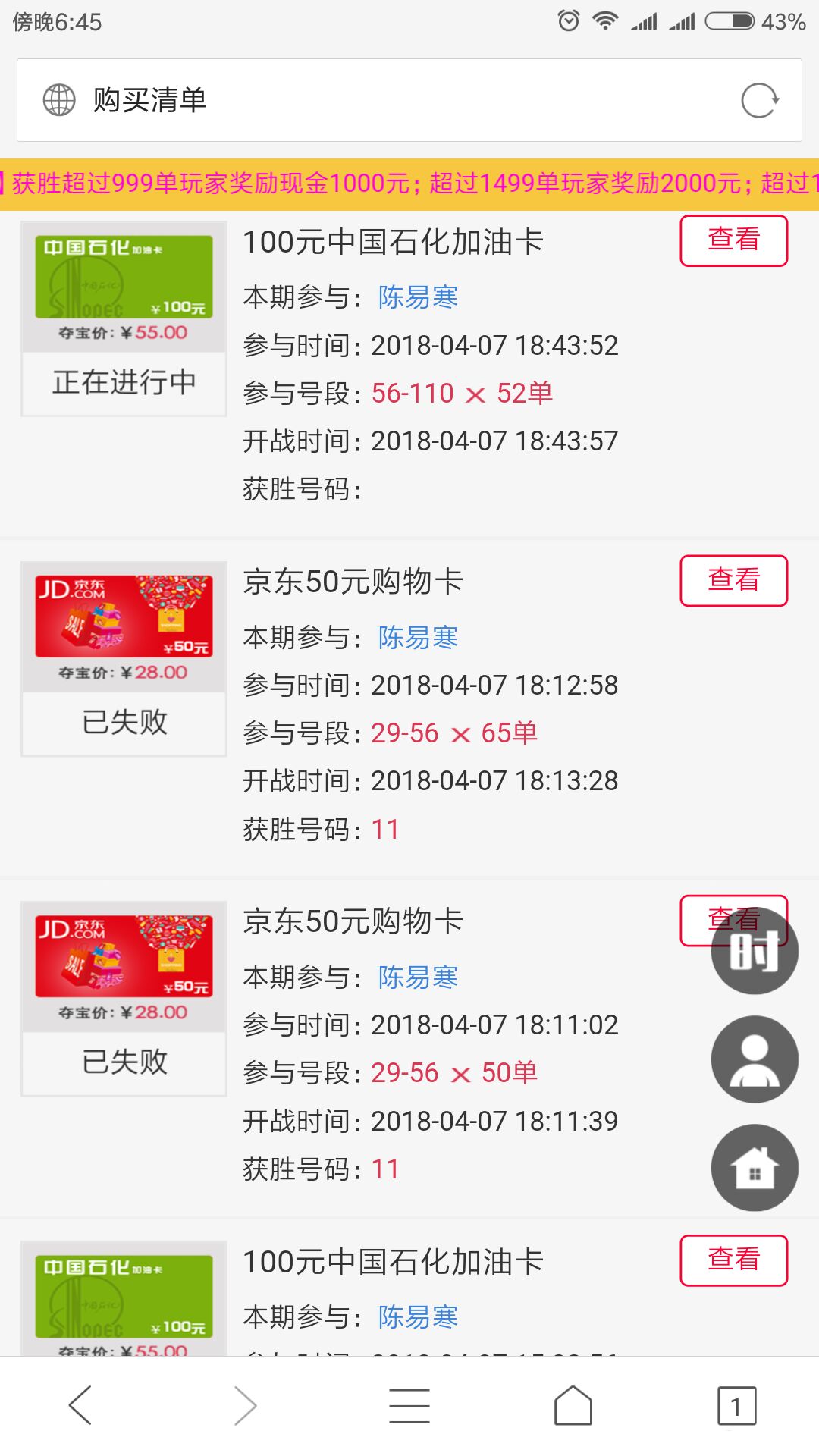Open the browser tabs switcher
The image size is (819, 1456).
tap(736, 1405)
